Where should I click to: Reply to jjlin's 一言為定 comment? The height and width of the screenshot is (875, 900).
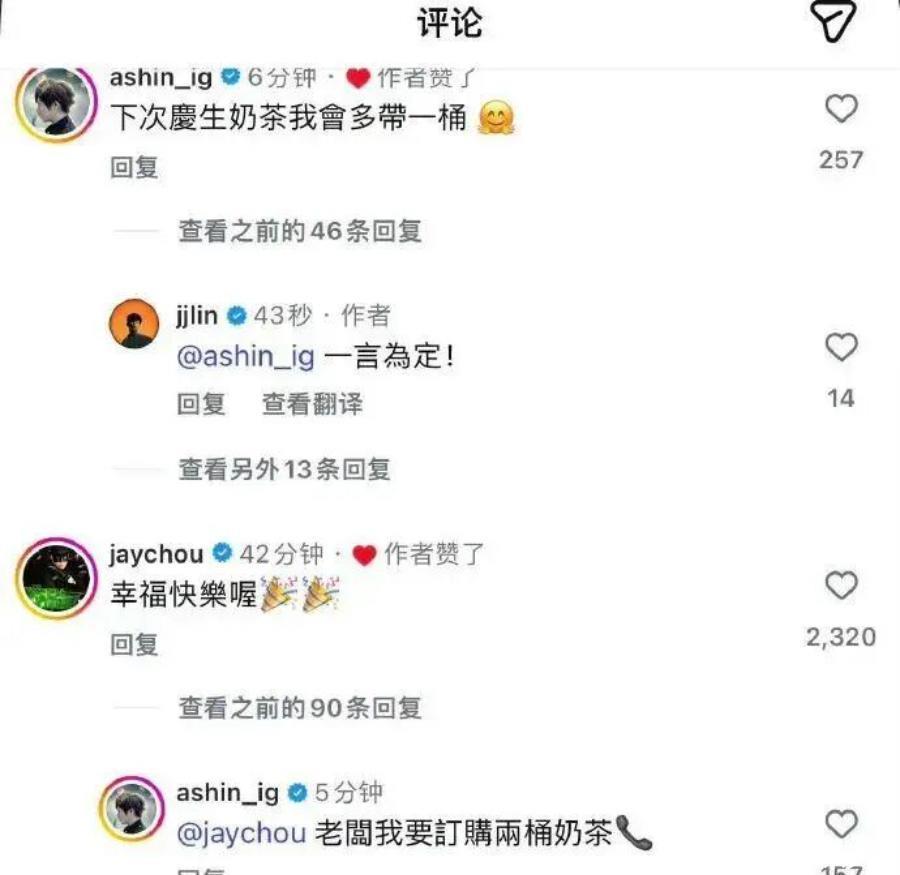201,404
